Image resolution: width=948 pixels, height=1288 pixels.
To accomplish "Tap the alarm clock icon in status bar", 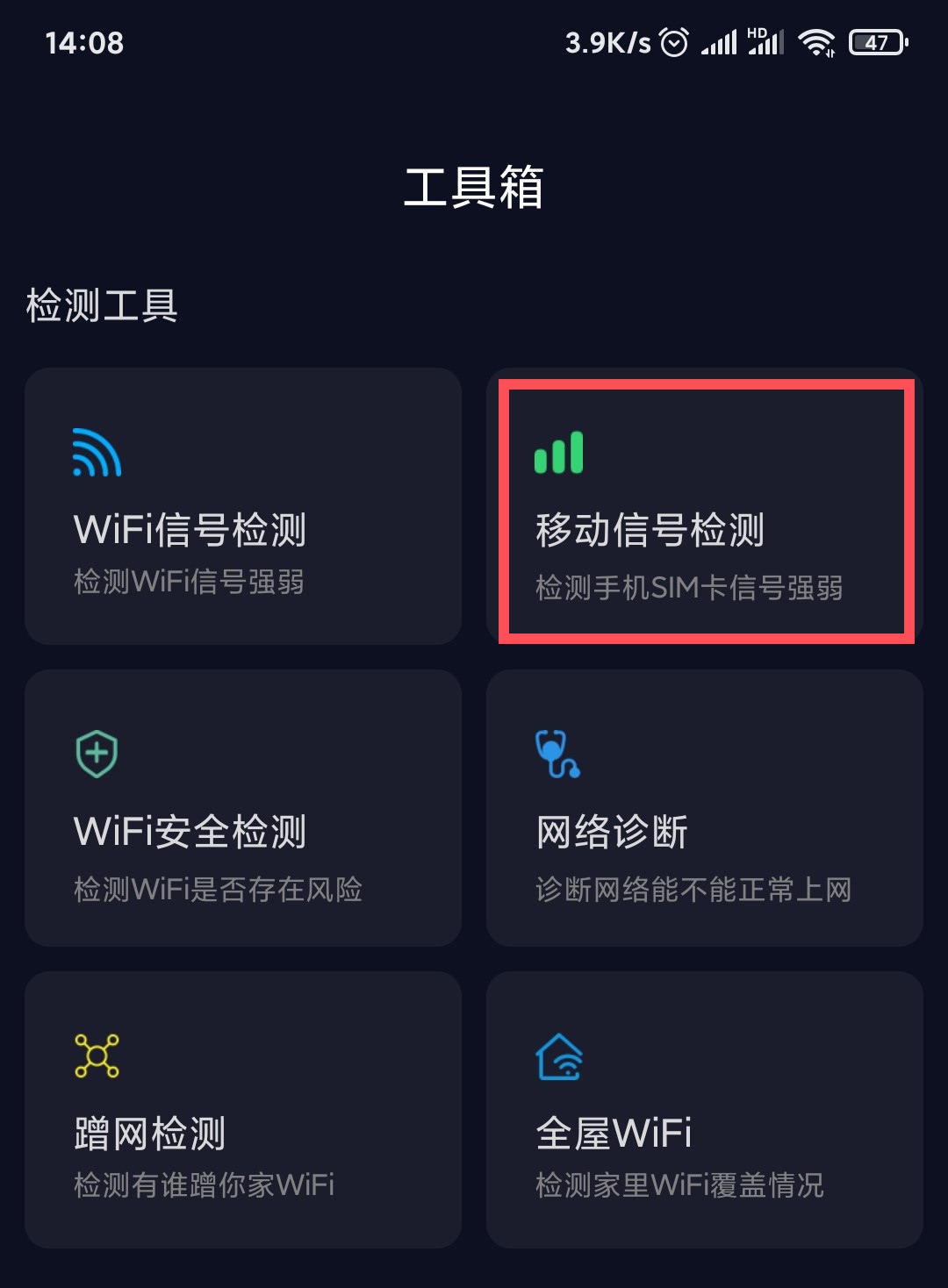I will [x=674, y=40].
